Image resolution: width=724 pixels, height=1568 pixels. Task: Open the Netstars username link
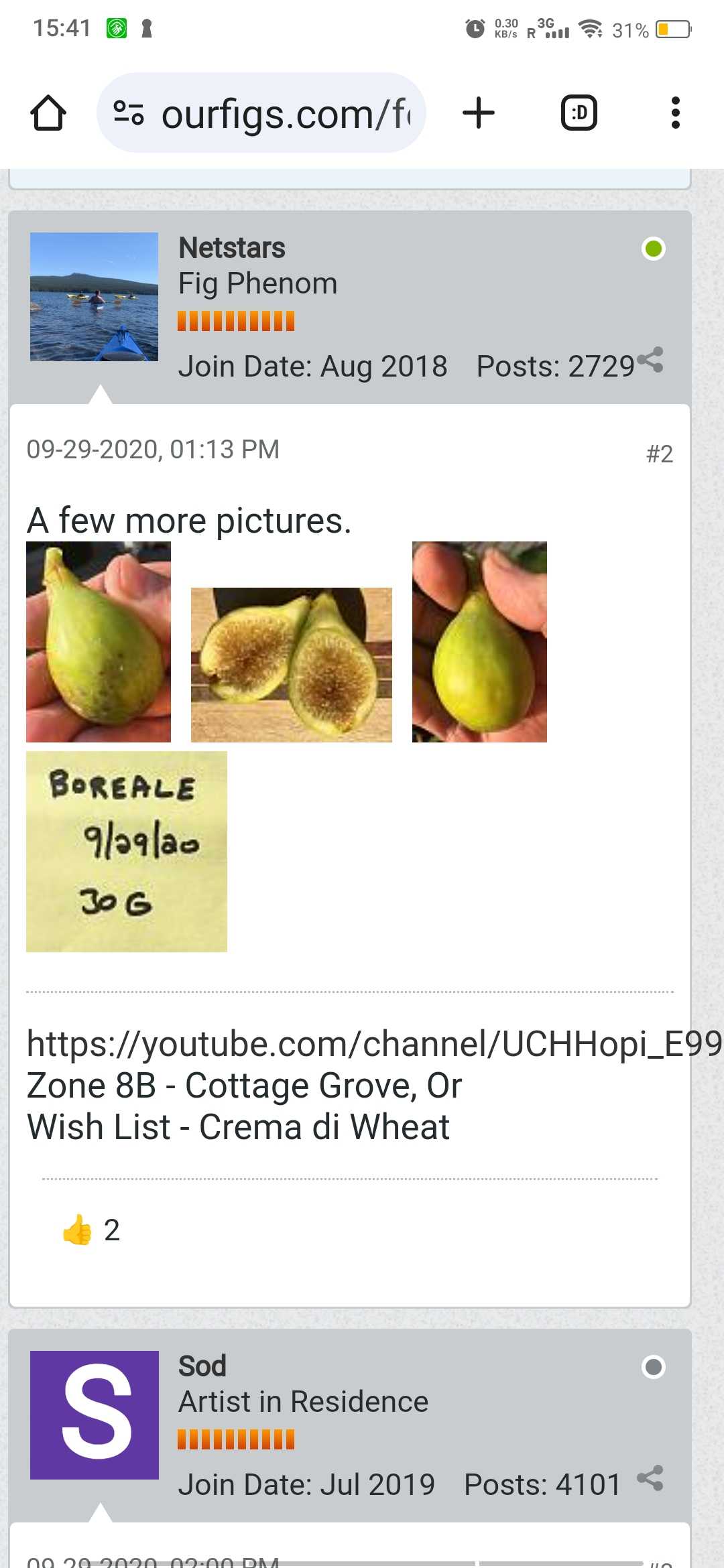point(232,248)
